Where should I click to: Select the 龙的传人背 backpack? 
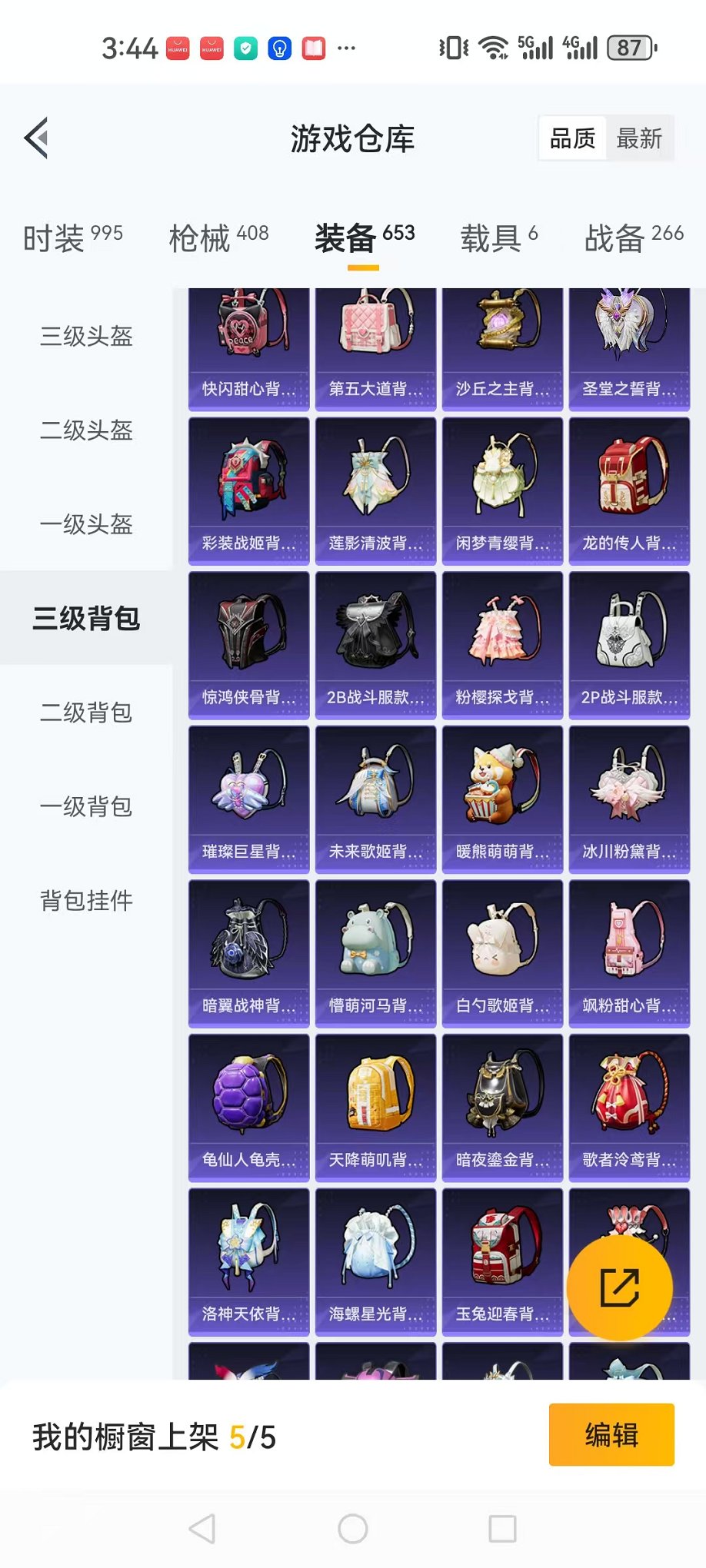(x=629, y=491)
